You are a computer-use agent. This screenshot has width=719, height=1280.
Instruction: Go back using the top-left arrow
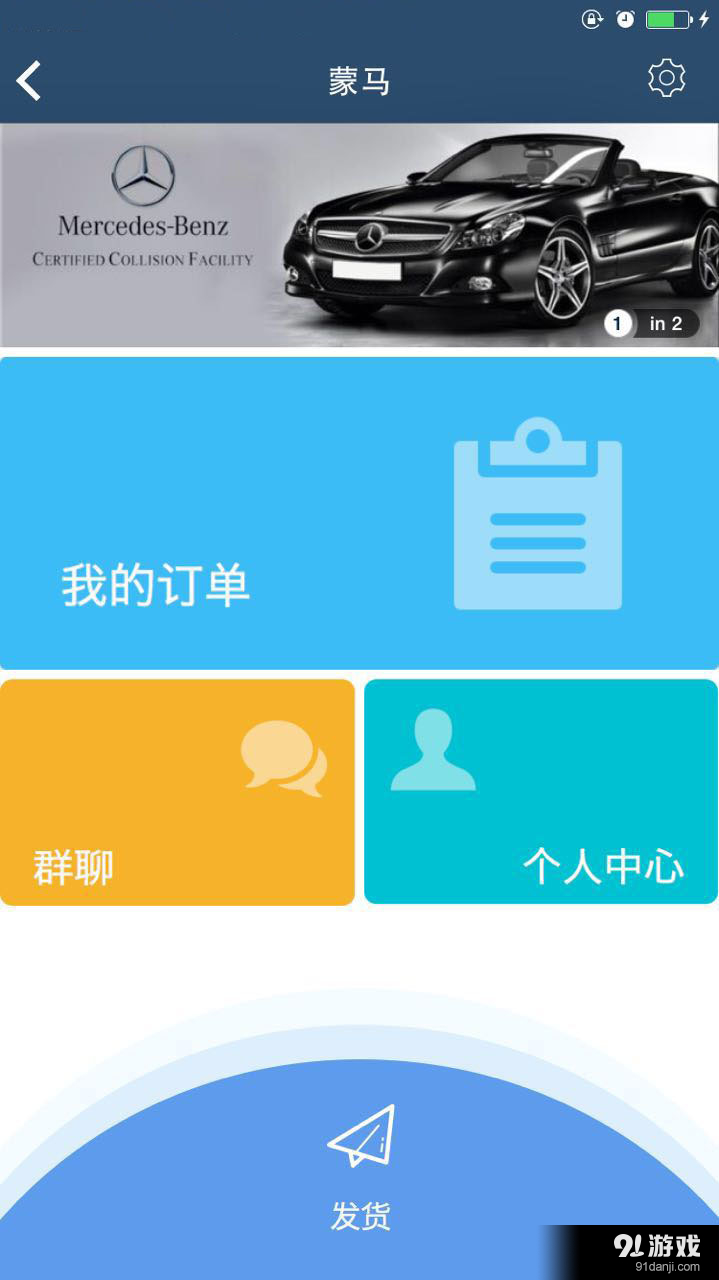click(29, 80)
